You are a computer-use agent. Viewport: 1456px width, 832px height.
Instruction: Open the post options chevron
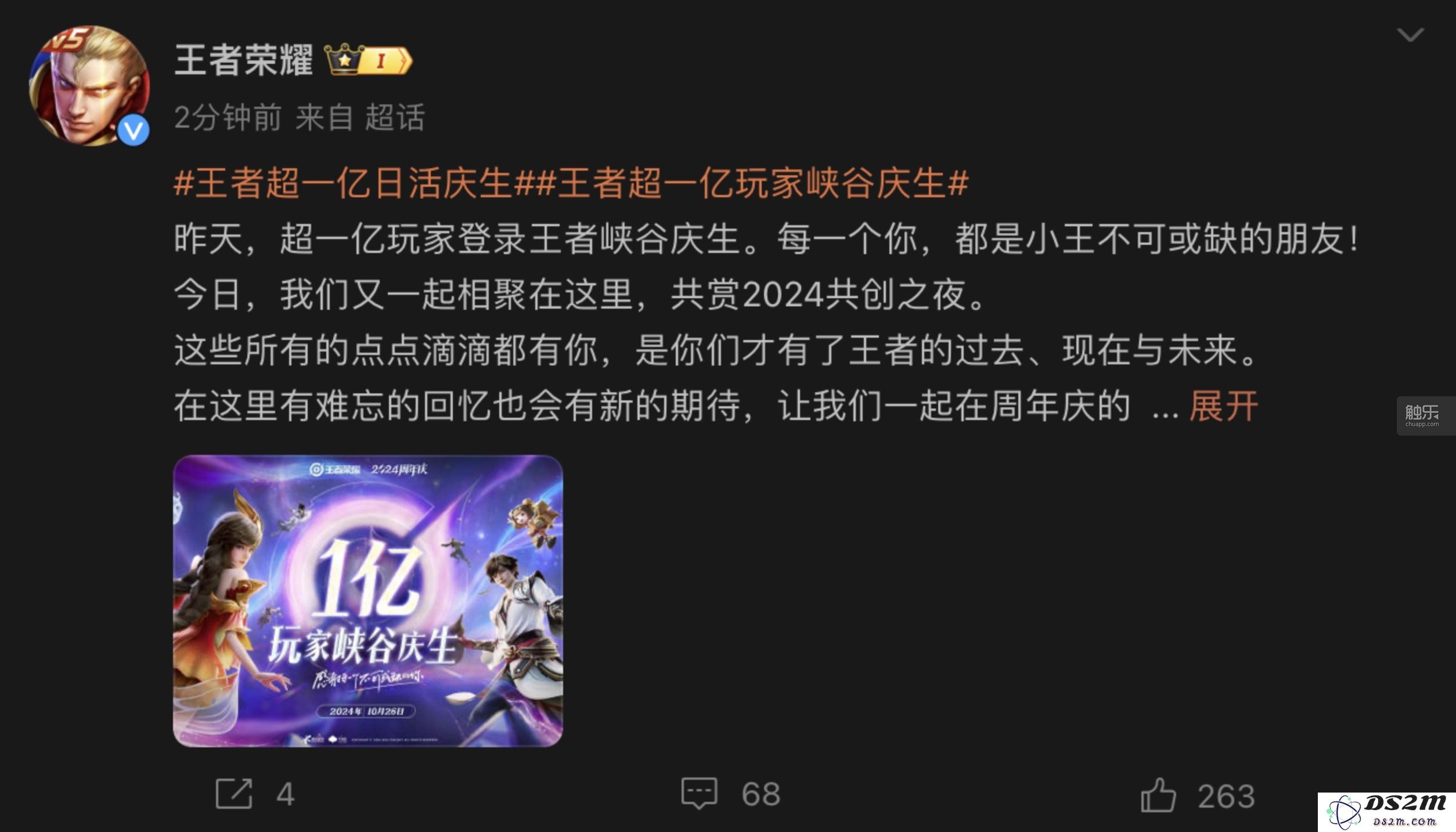(1410, 35)
